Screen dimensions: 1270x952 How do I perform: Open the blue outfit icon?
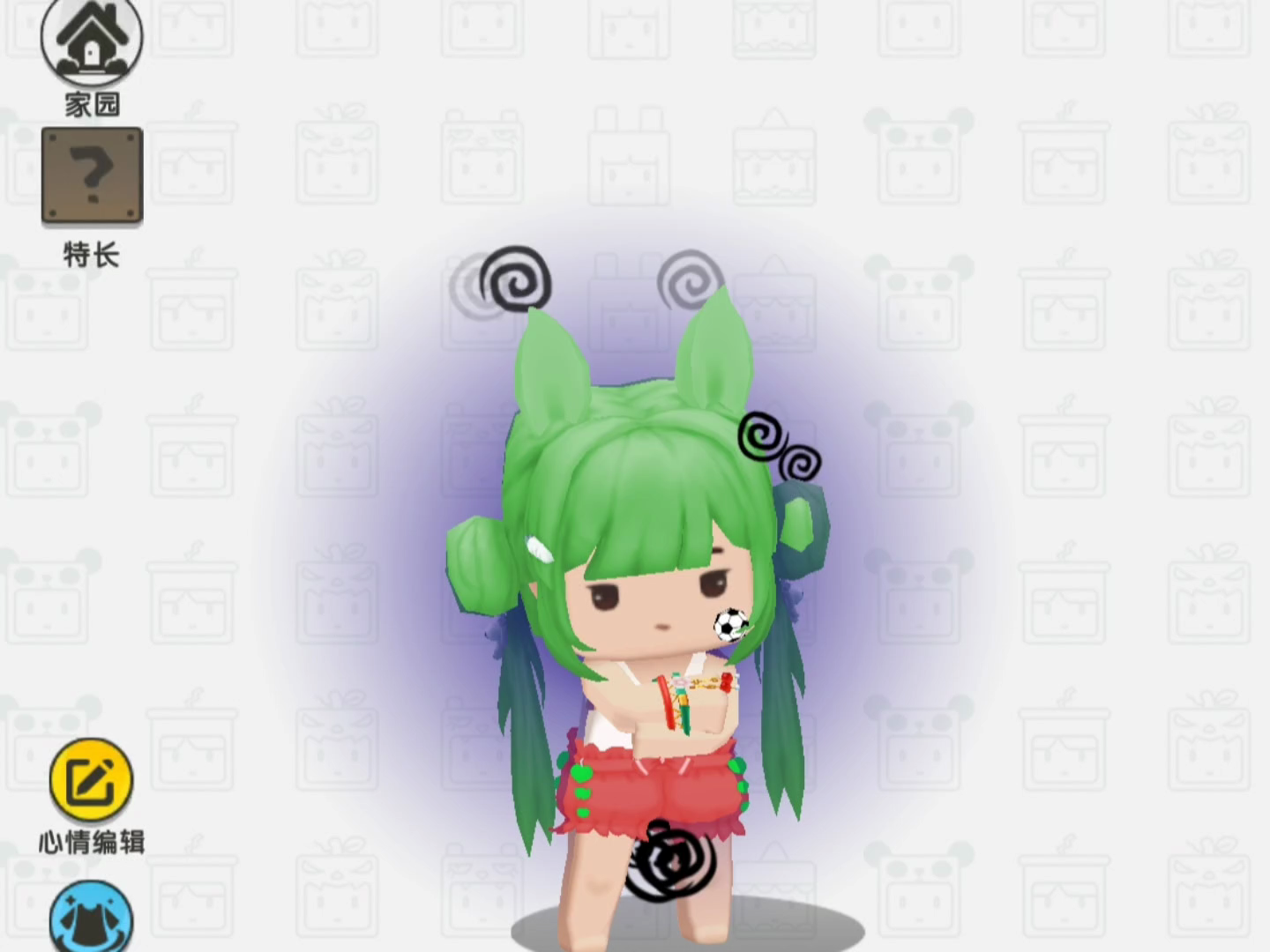tap(91, 919)
